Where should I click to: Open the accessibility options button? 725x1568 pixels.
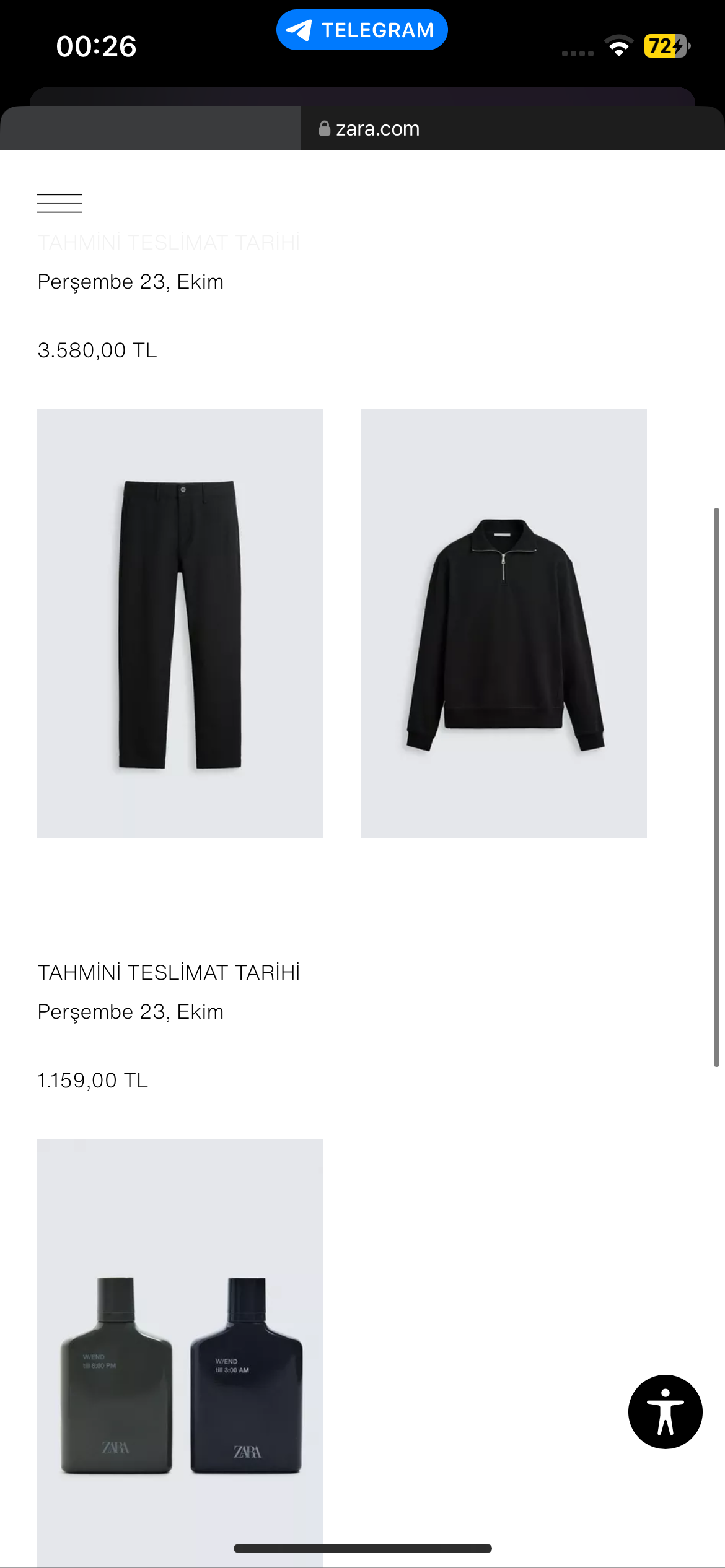(x=665, y=1412)
